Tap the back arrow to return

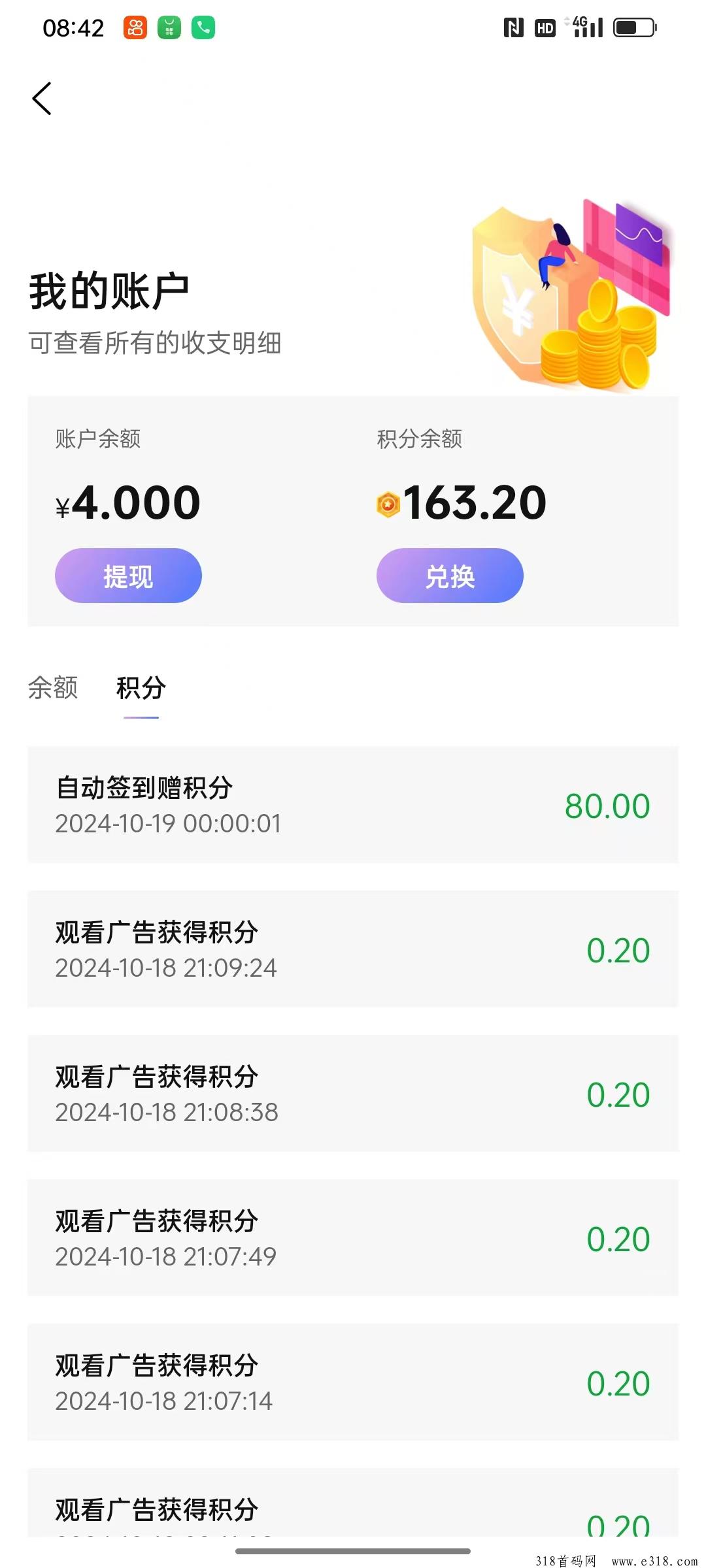(42, 99)
